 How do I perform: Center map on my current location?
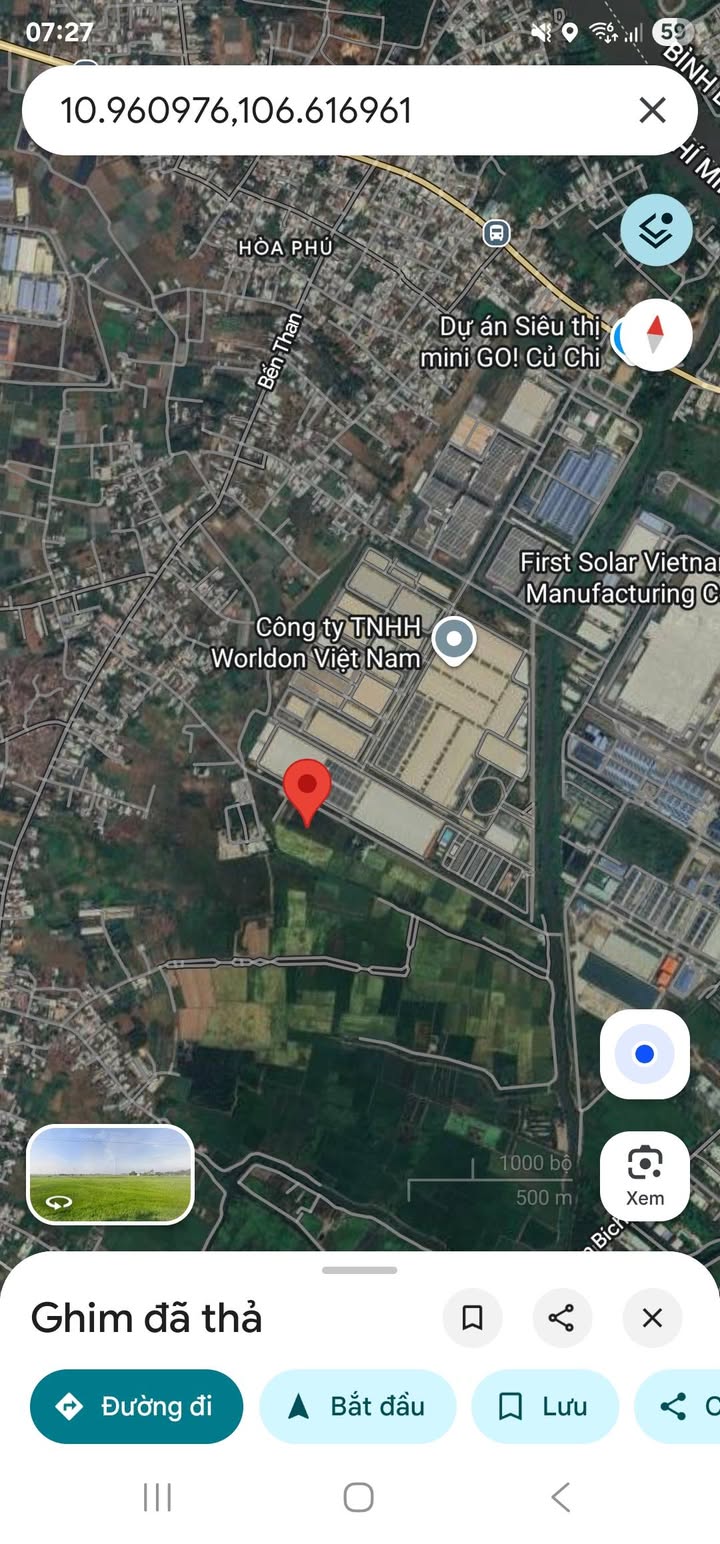[645, 1054]
